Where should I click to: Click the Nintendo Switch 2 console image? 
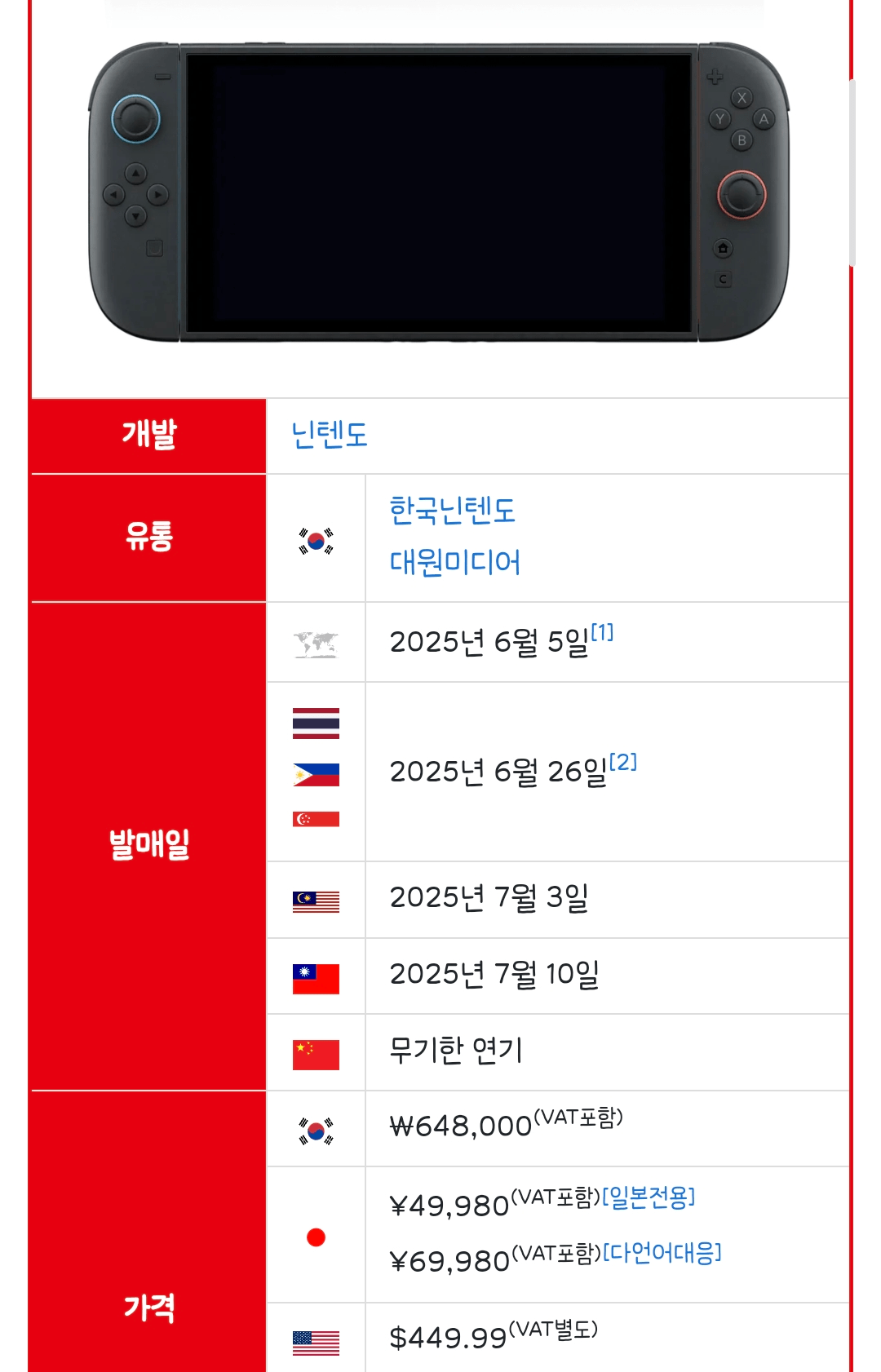point(440,192)
